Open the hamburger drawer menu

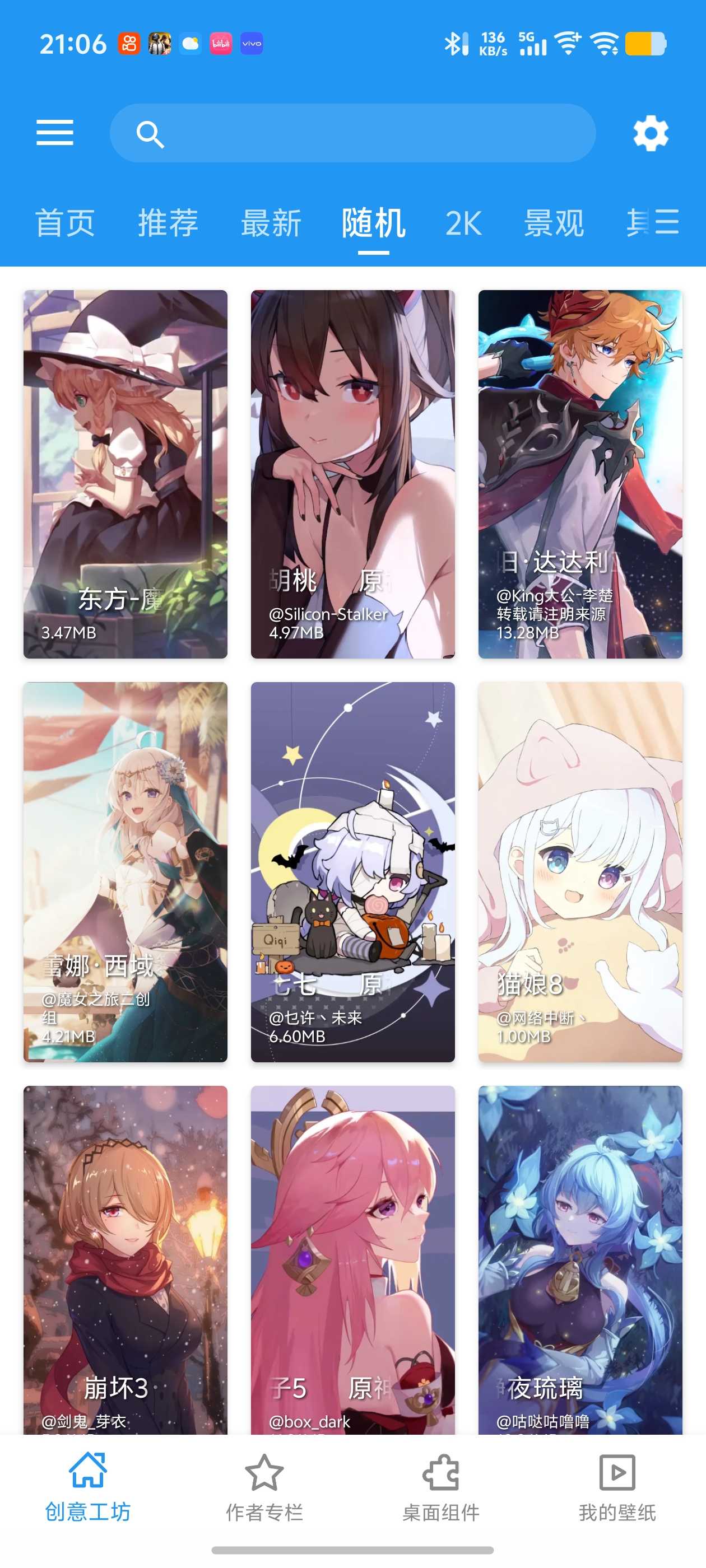(55, 133)
